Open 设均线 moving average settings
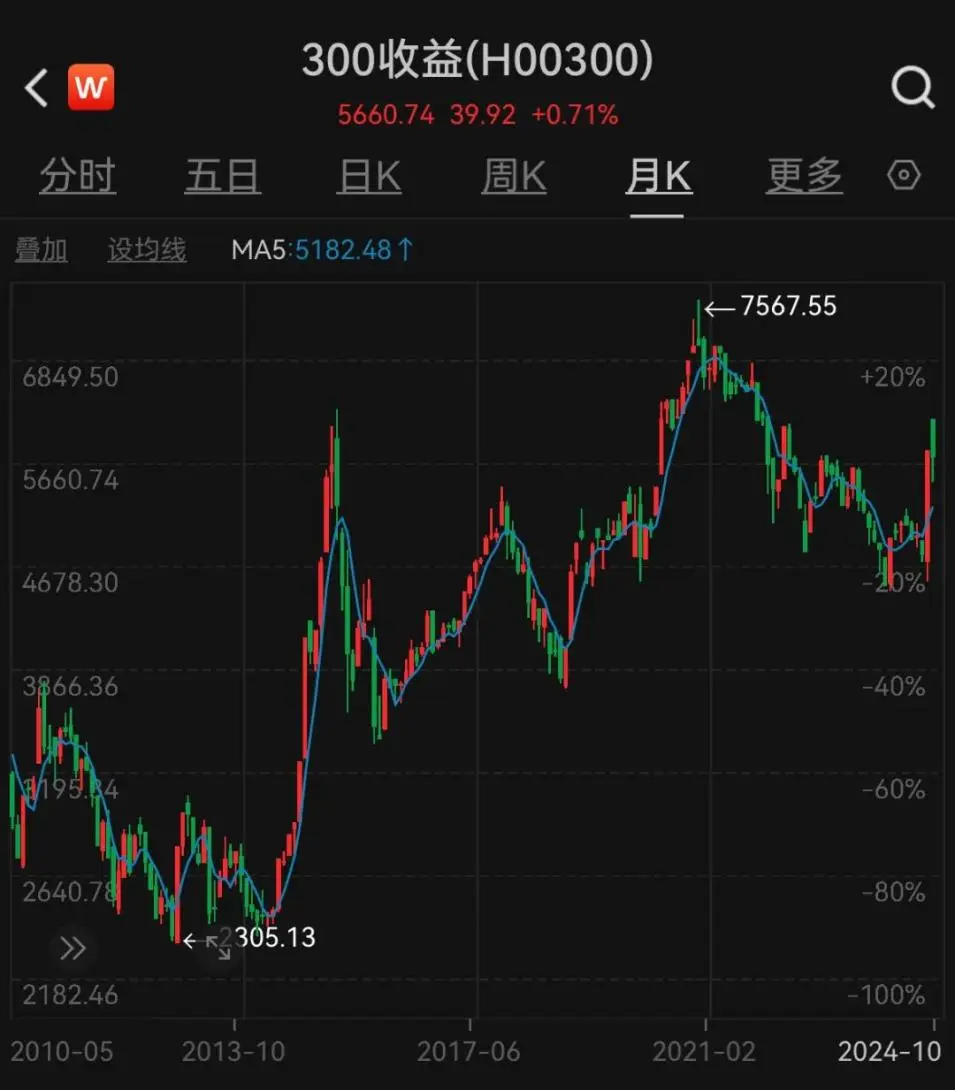955x1090 pixels. [147, 249]
